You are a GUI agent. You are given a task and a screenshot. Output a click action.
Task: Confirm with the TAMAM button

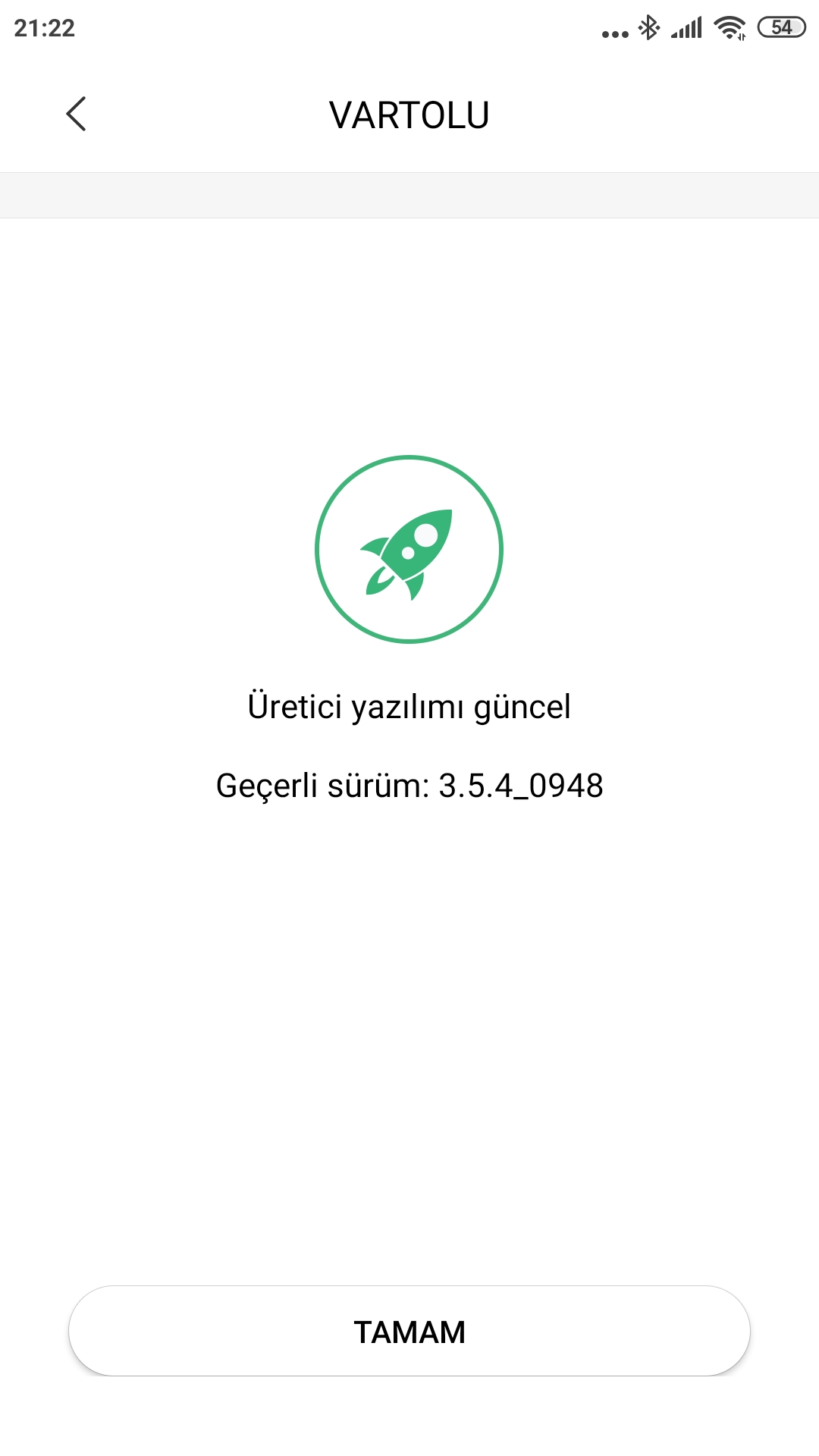point(409,1331)
